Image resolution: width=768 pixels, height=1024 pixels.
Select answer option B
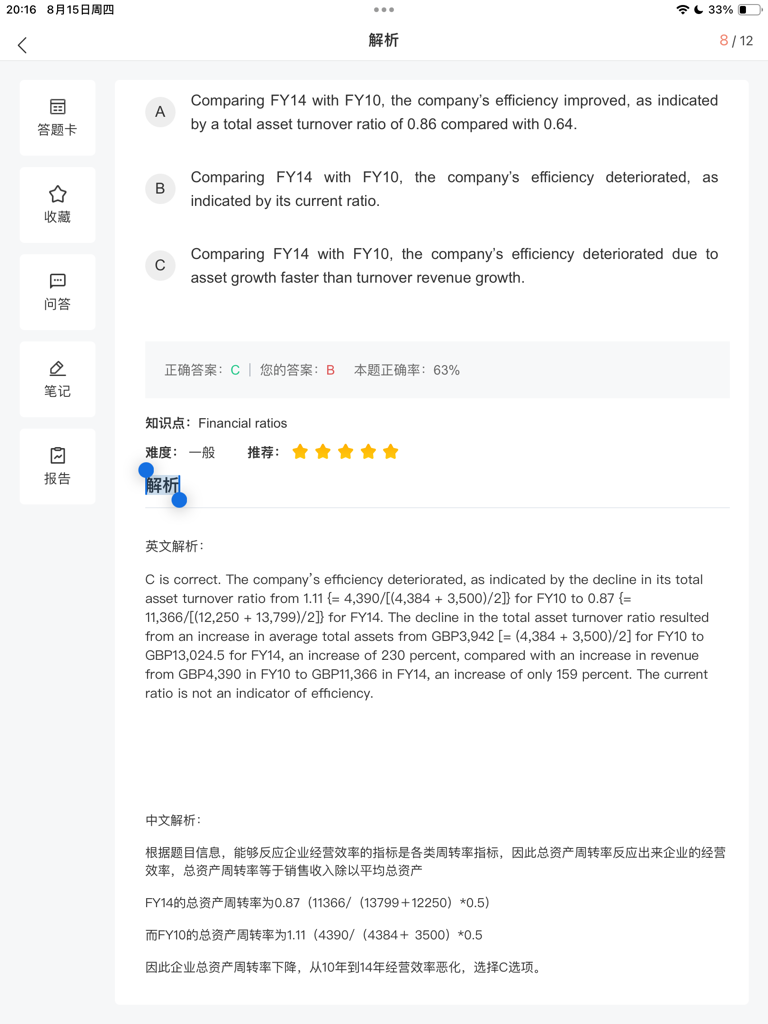(160, 188)
